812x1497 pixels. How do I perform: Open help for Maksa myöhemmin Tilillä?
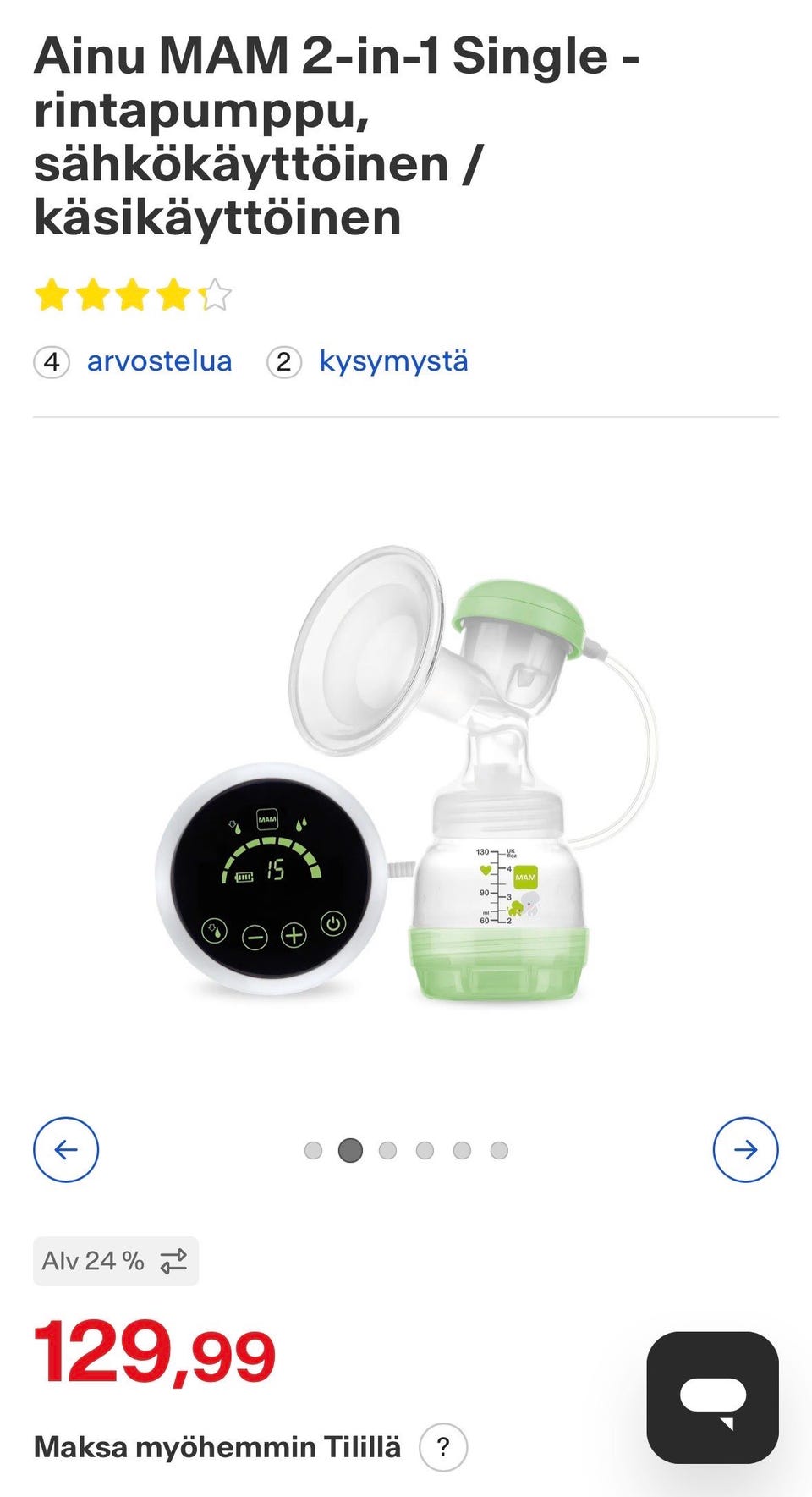point(443,1447)
